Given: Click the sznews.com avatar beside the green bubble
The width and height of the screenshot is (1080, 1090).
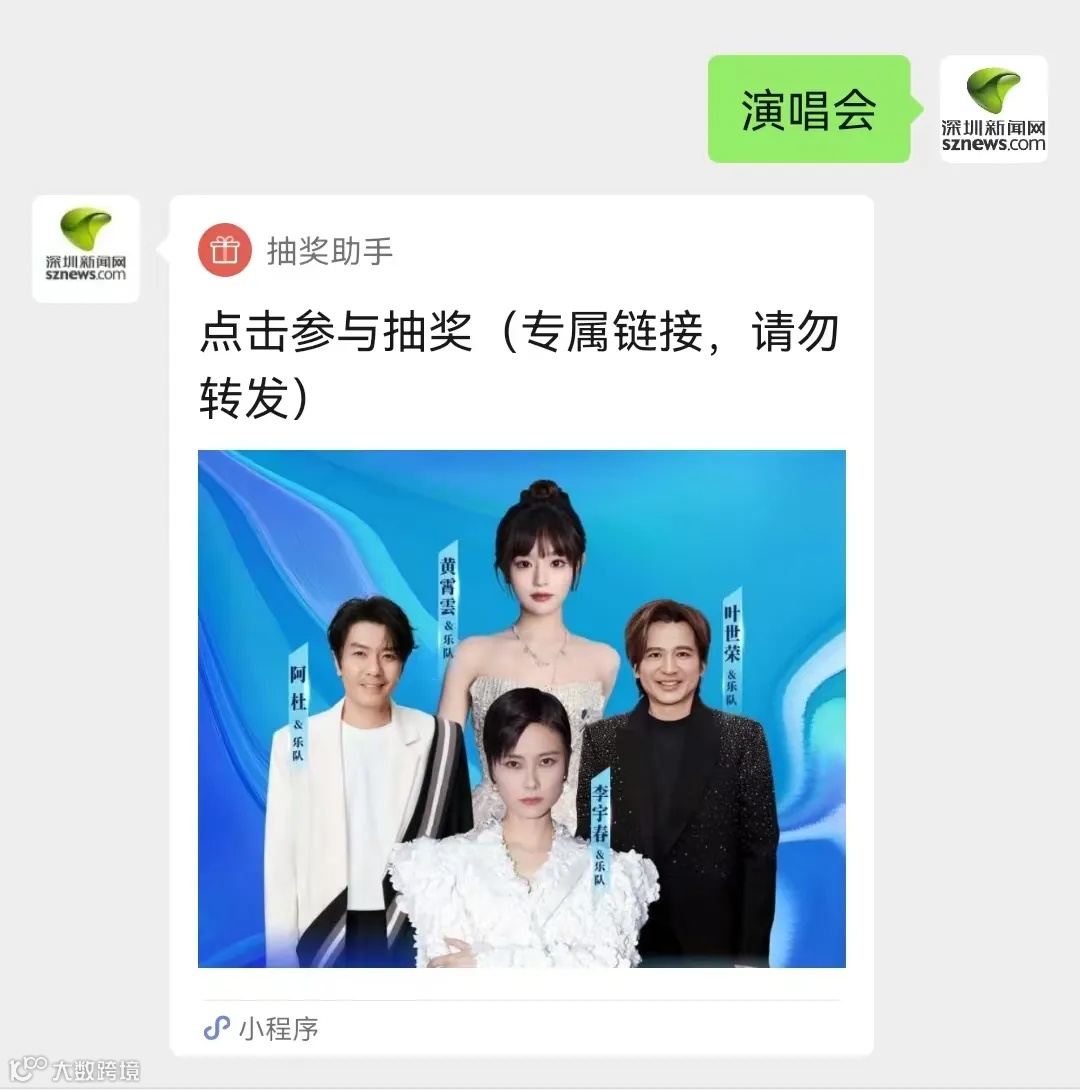Looking at the screenshot, I should coord(994,108).
